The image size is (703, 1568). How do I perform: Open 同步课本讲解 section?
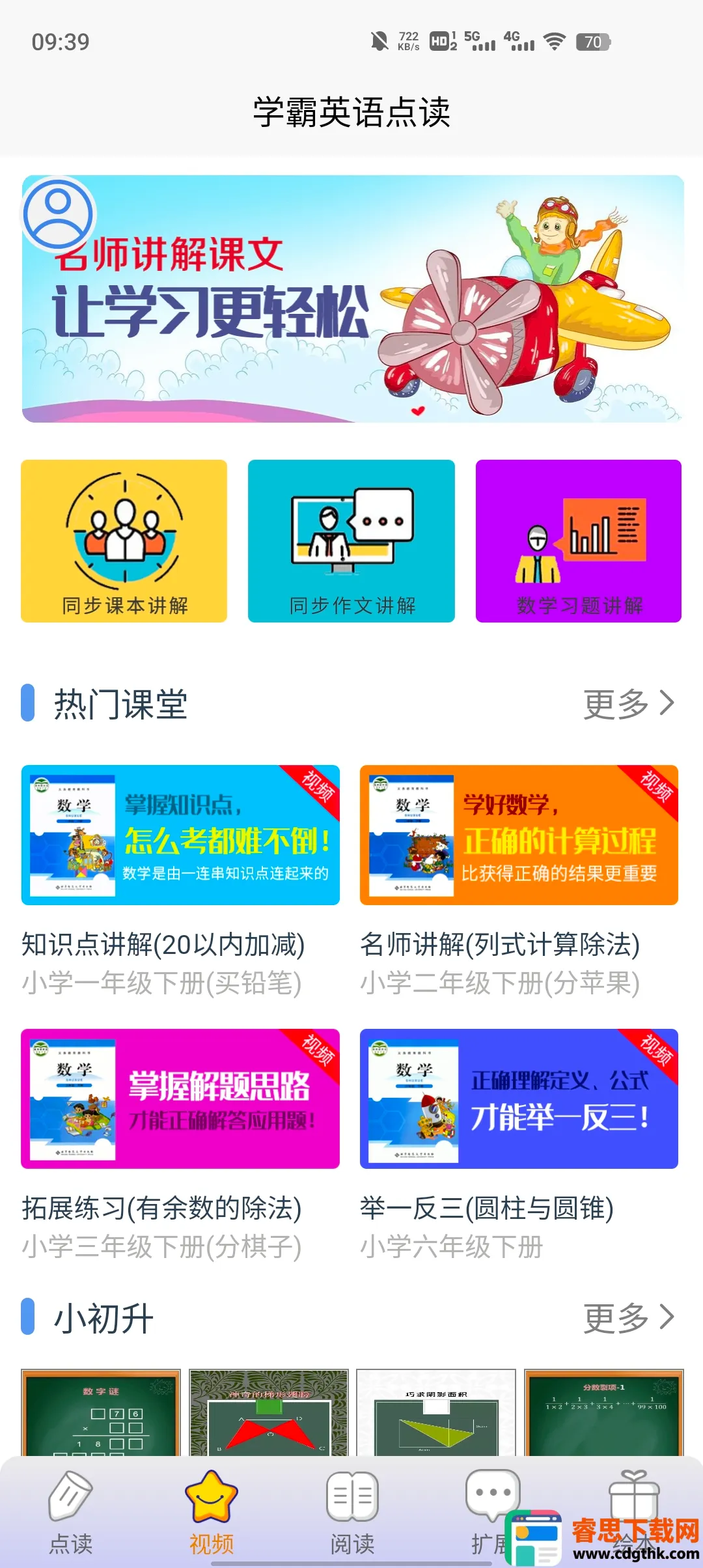[x=124, y=541]
